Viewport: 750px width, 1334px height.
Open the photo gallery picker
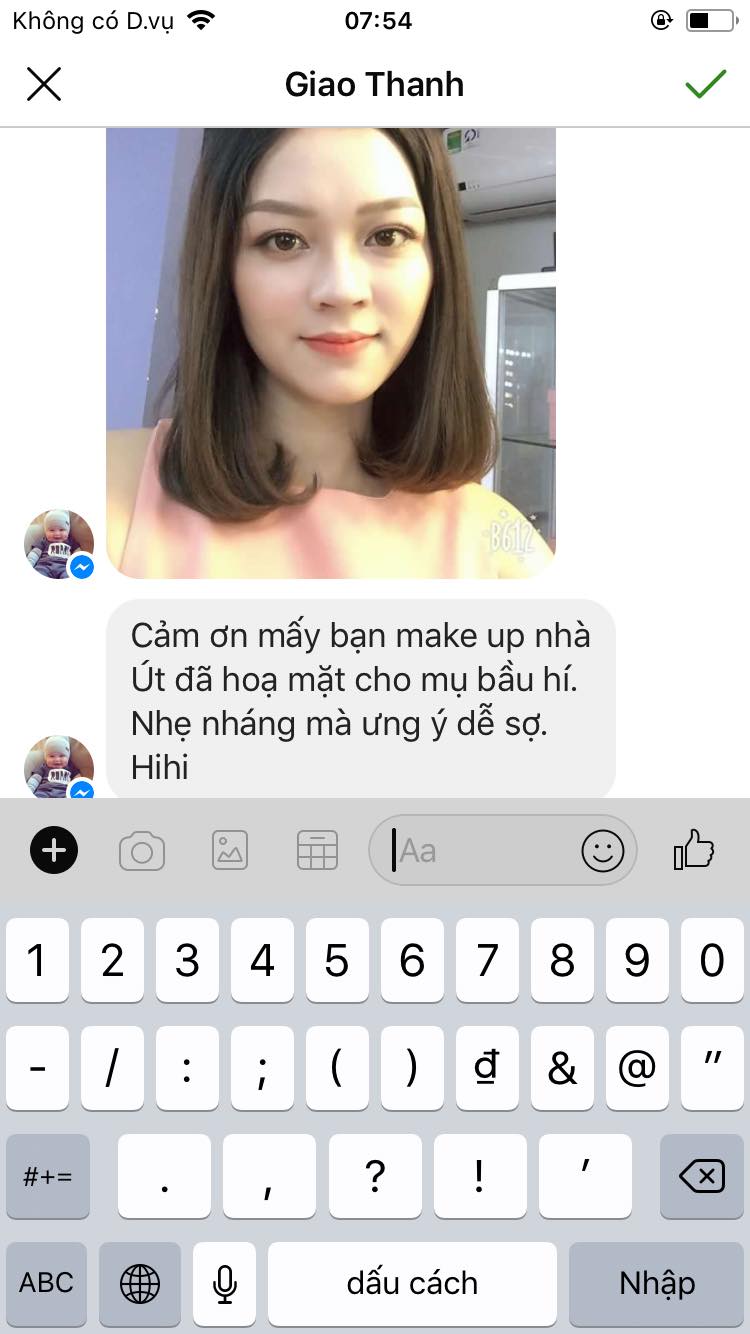(230, 851)
